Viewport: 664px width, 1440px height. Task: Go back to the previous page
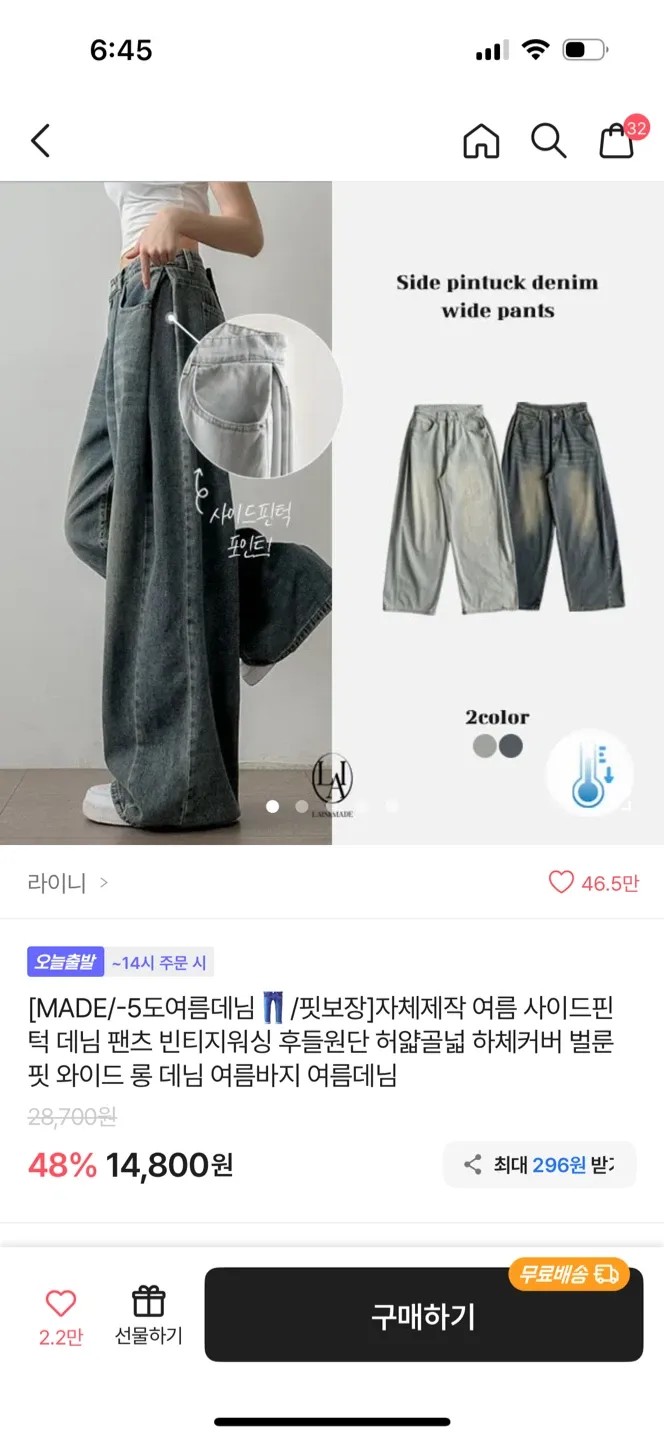(40, 141)
